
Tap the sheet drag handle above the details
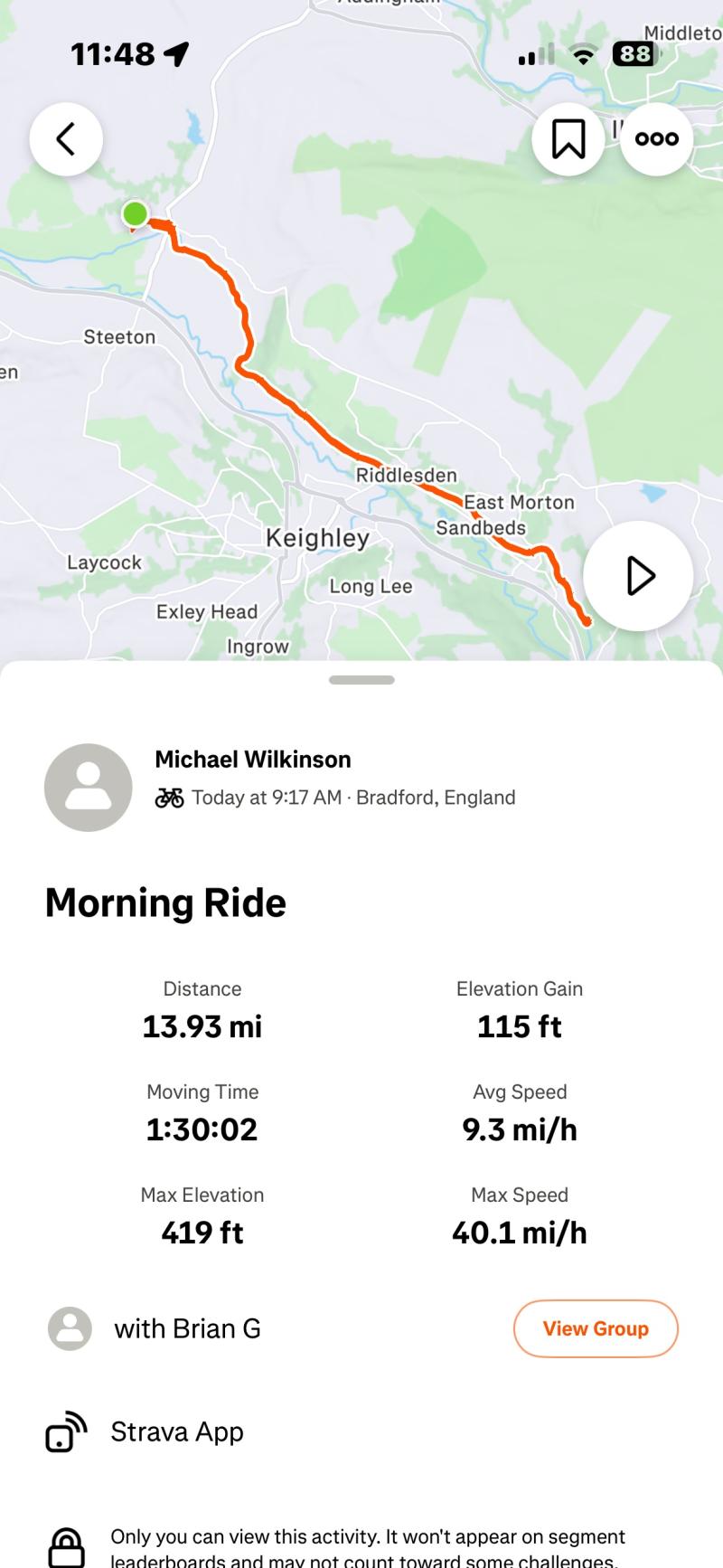tap(361, 680)
